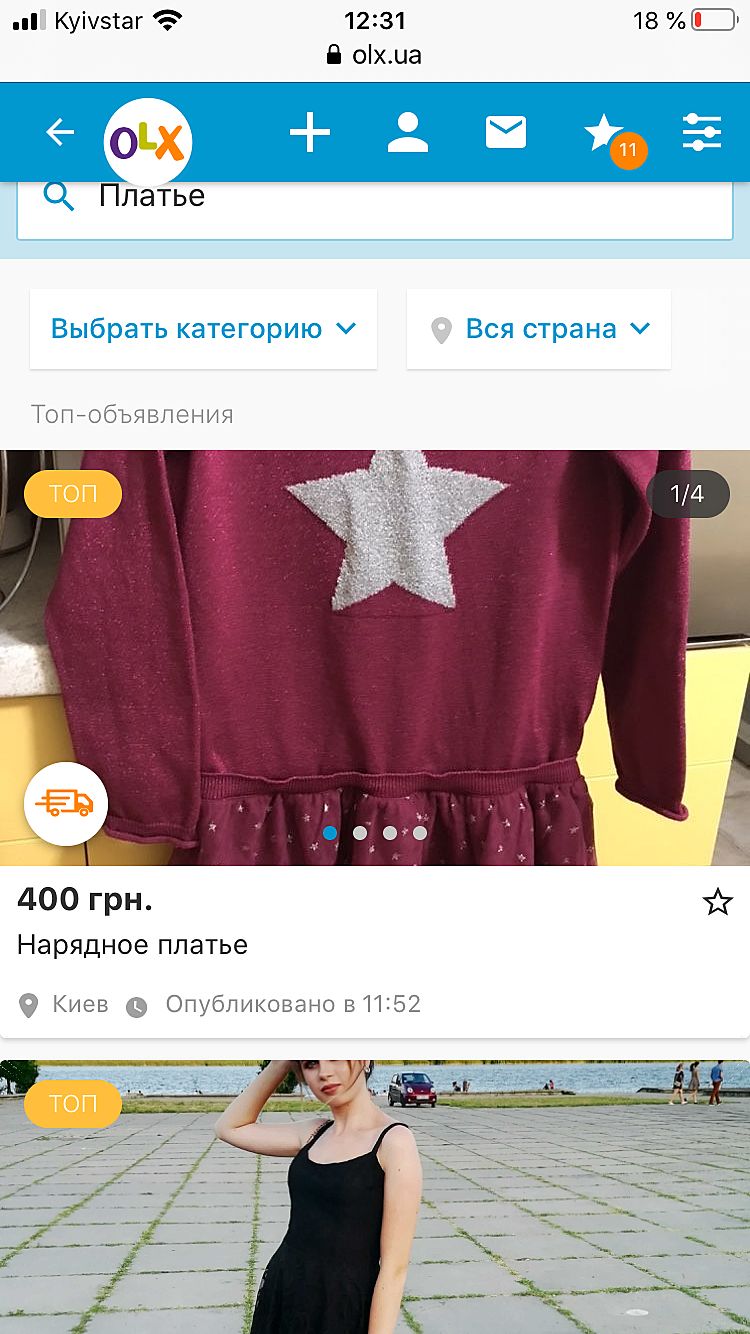750x1334 pixels.
Task: Expand the Выбрать категорию dropdown
Action: (203, 329)
